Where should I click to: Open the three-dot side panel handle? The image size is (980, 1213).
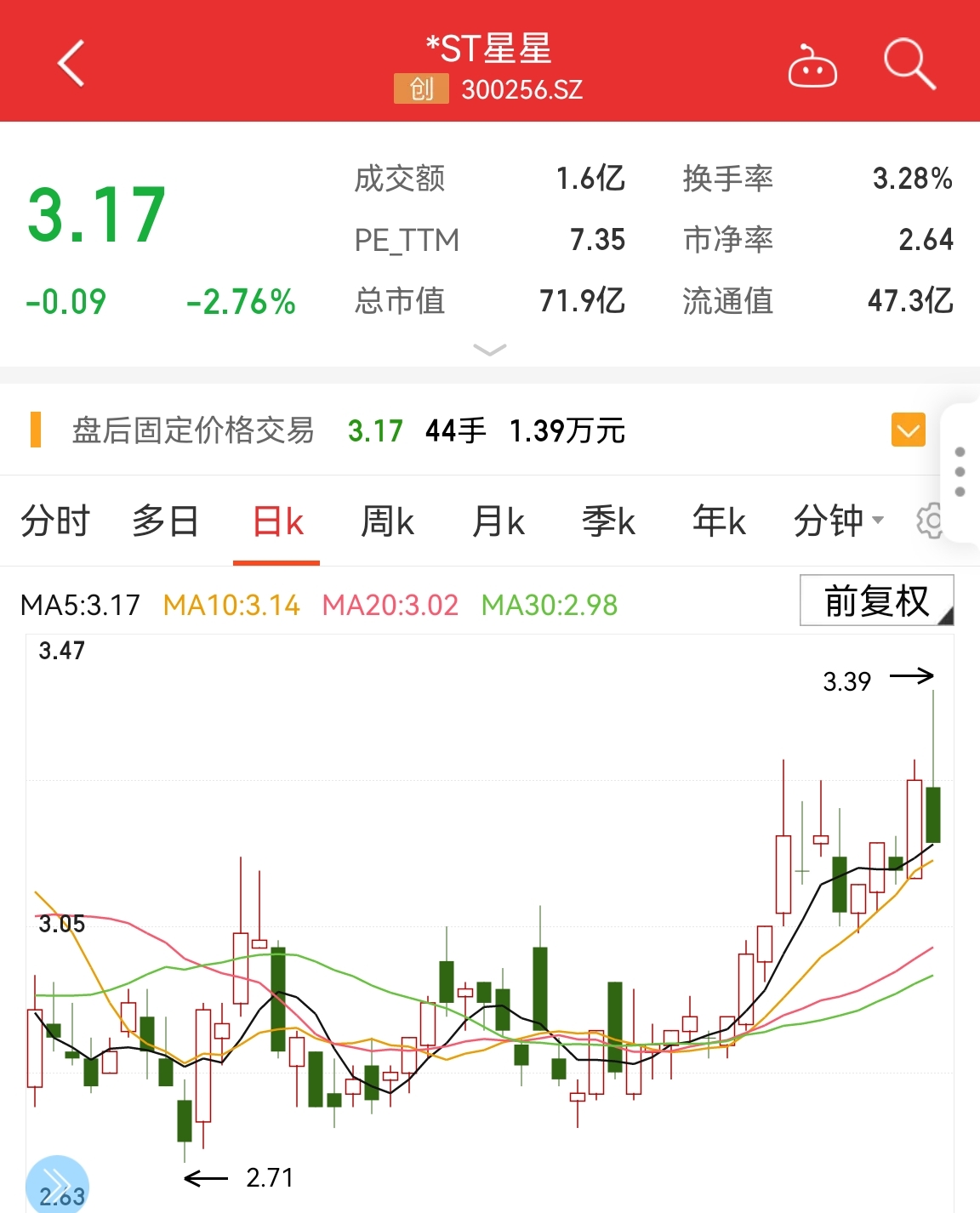click(960, 472)
